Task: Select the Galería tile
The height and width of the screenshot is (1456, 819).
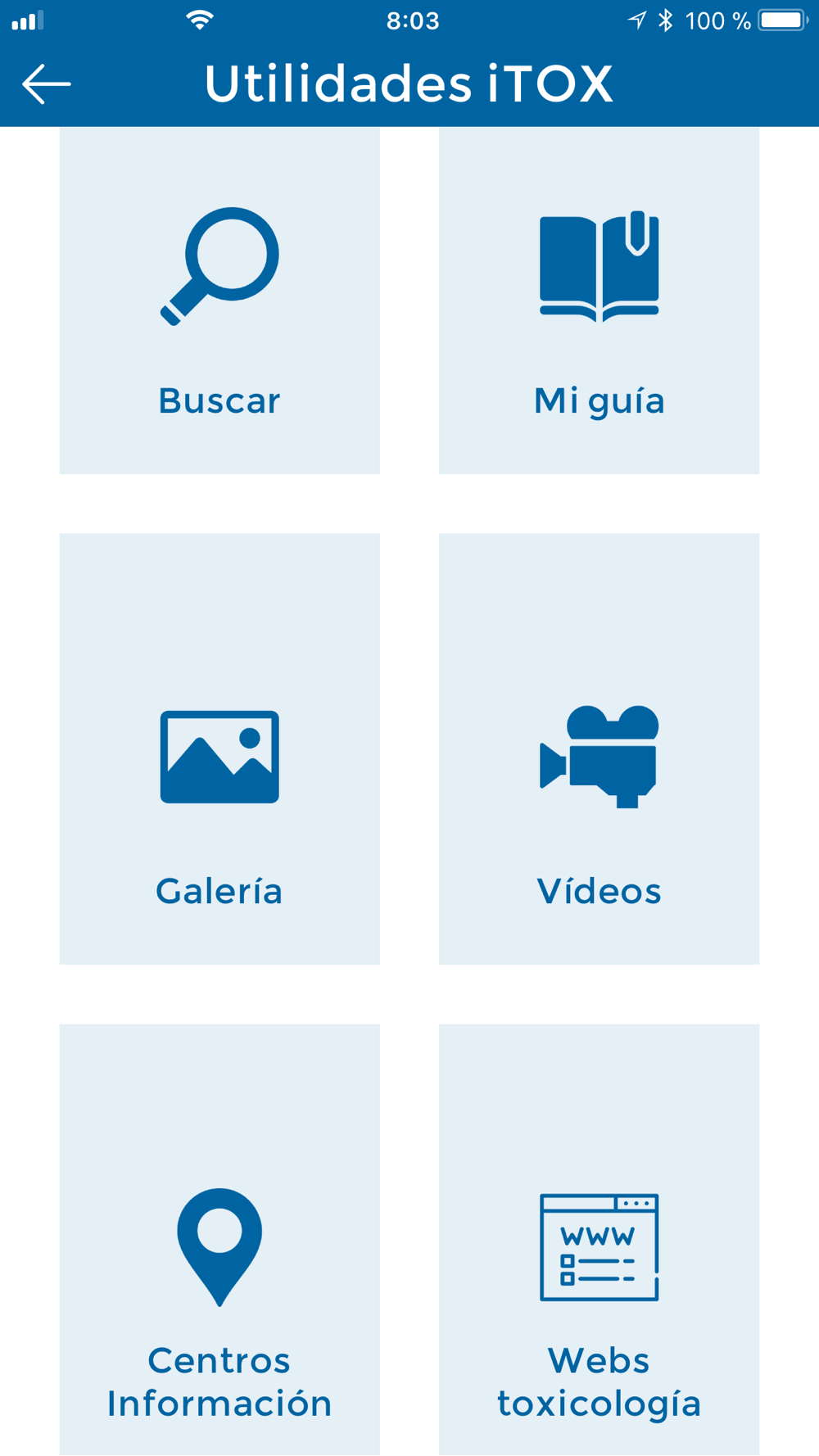Action: pos(219,748)
